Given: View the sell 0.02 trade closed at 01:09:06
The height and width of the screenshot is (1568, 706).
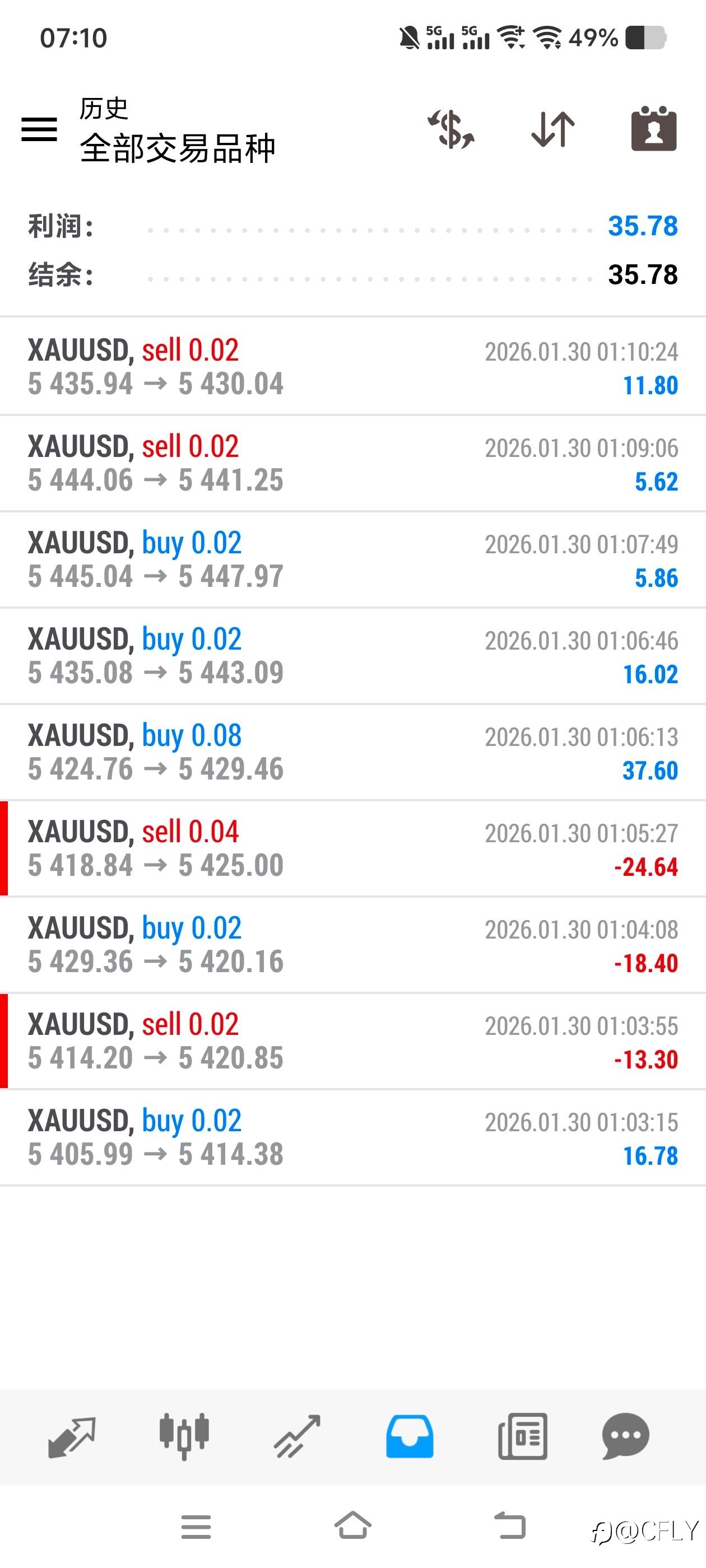Looking at the screenshot, I should (x=352, y=463).
